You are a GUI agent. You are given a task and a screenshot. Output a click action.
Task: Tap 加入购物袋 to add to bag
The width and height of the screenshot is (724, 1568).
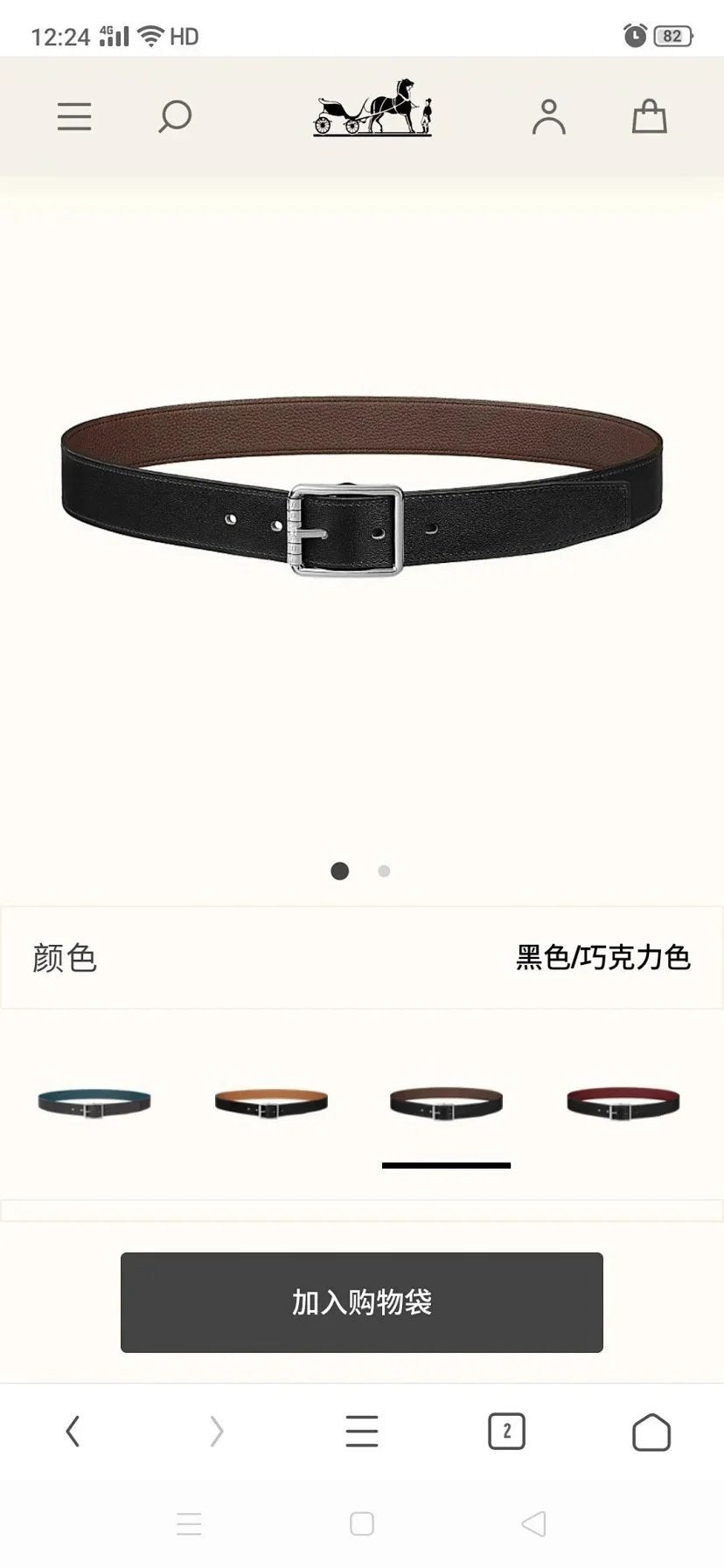[361, 1302]
